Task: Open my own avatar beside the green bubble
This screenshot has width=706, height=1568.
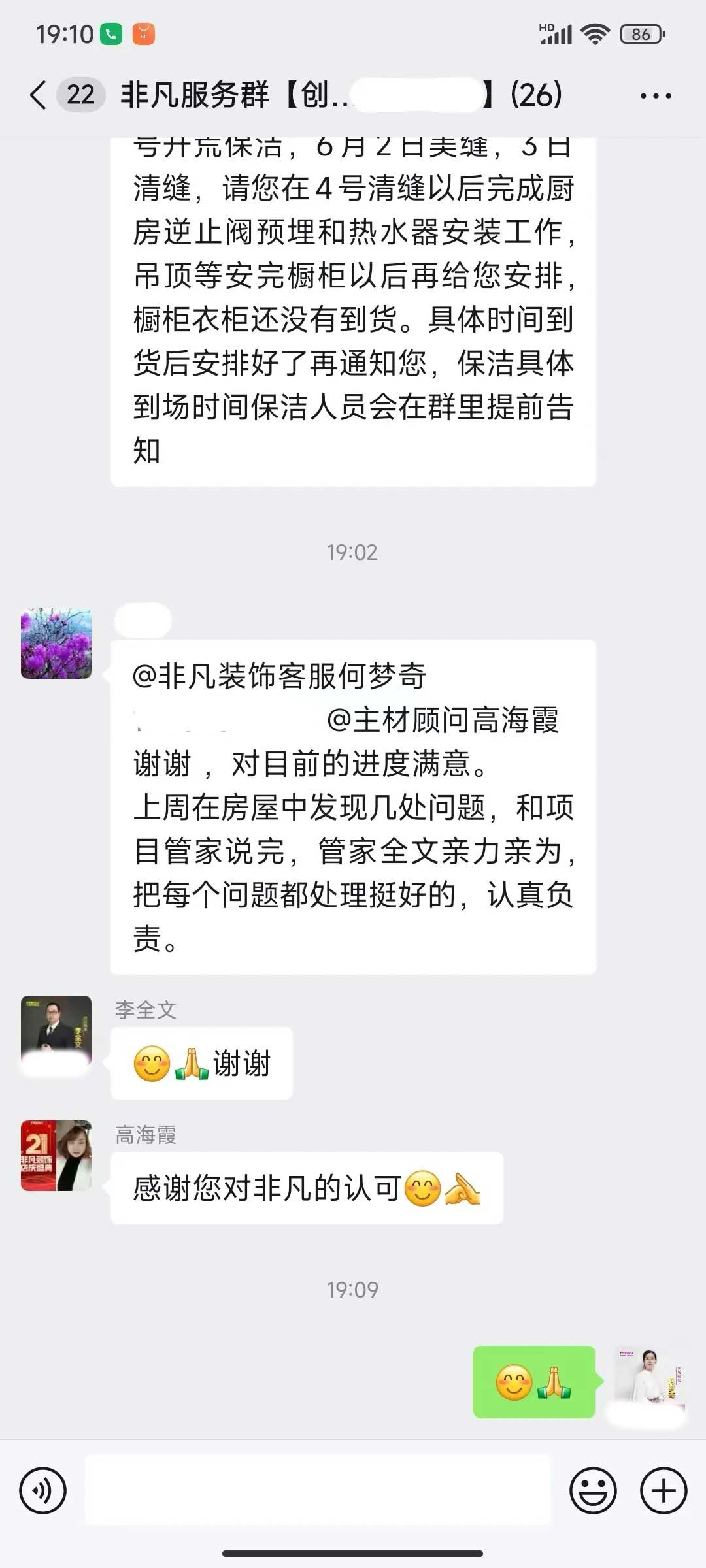Action: pos(648,1381)
